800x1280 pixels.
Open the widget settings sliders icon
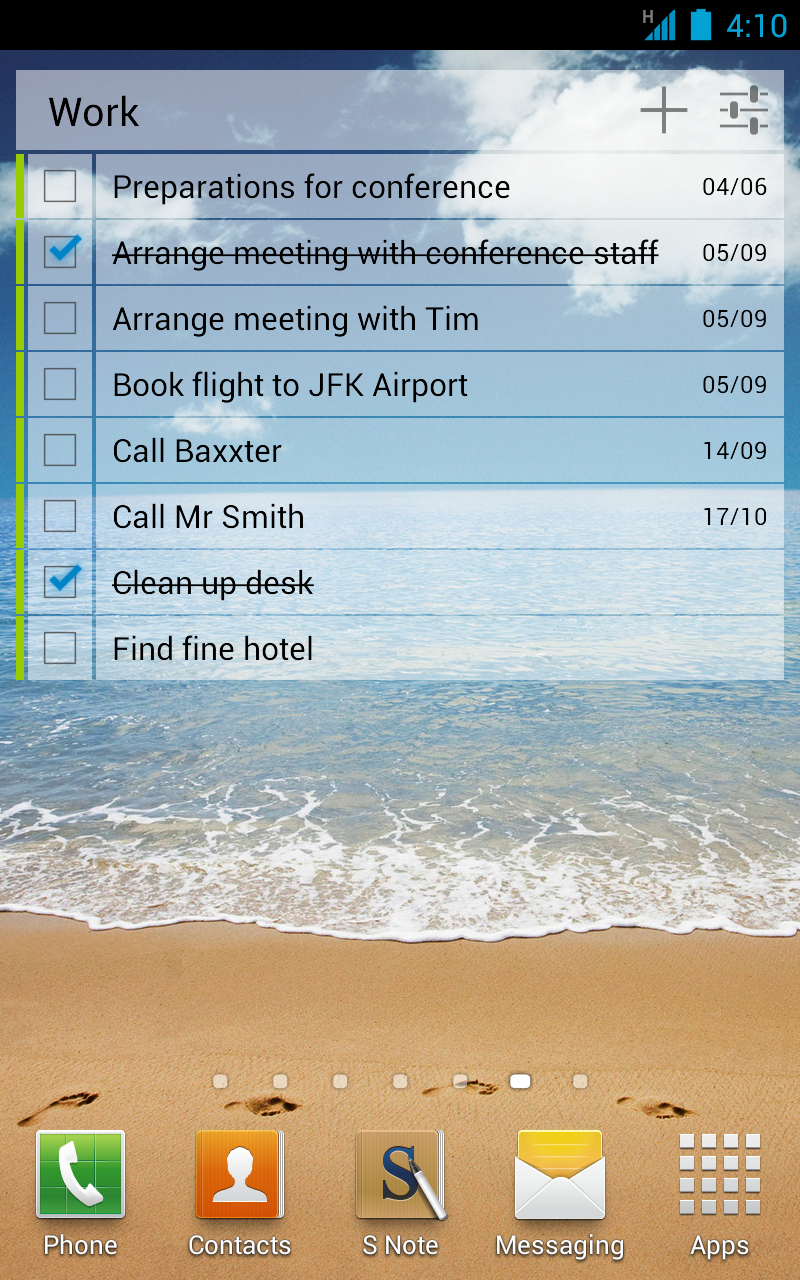(744, 110)
